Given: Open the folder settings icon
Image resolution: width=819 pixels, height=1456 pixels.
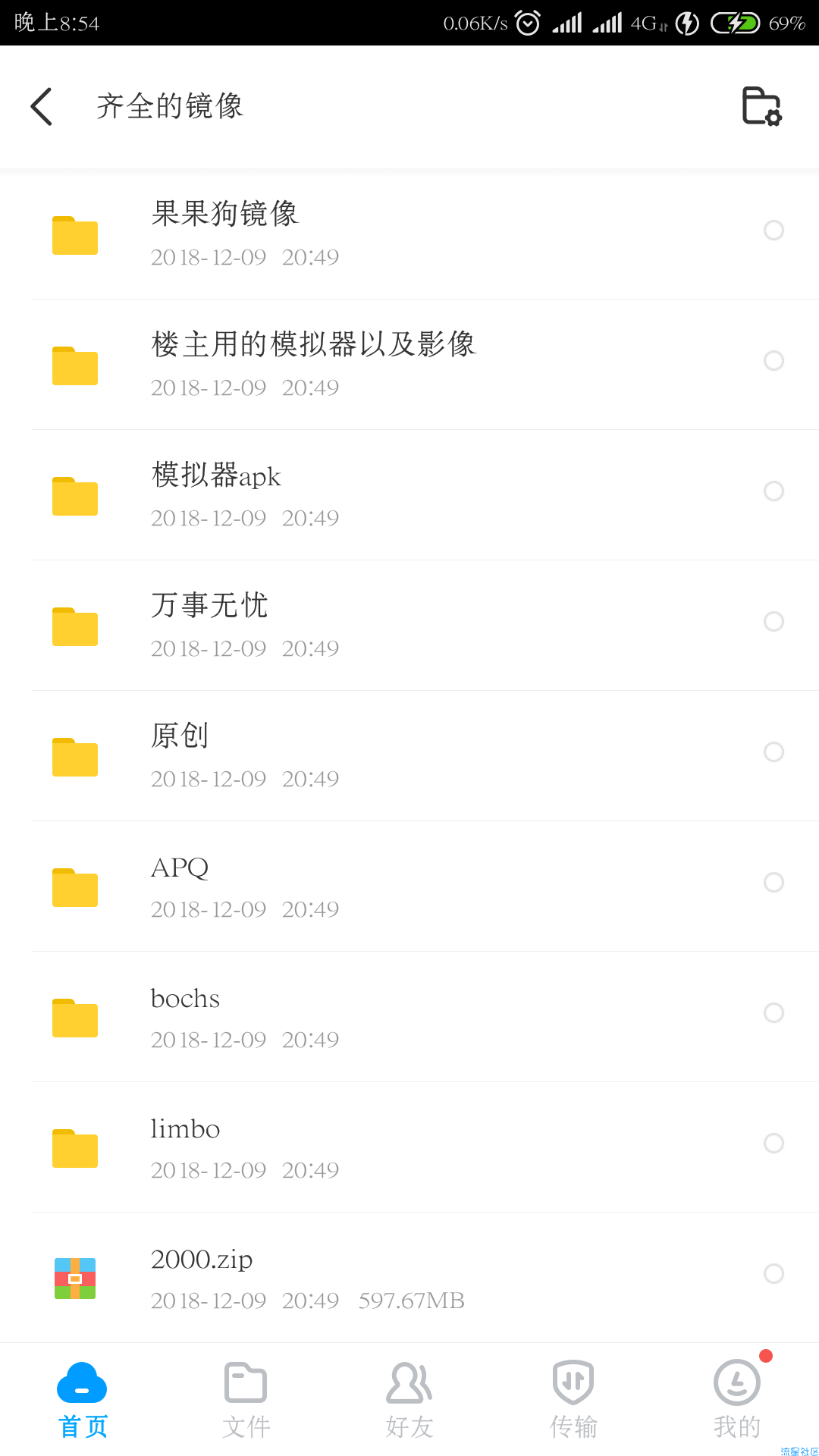Looking at the screenshot, I should (x=761, y=106).
